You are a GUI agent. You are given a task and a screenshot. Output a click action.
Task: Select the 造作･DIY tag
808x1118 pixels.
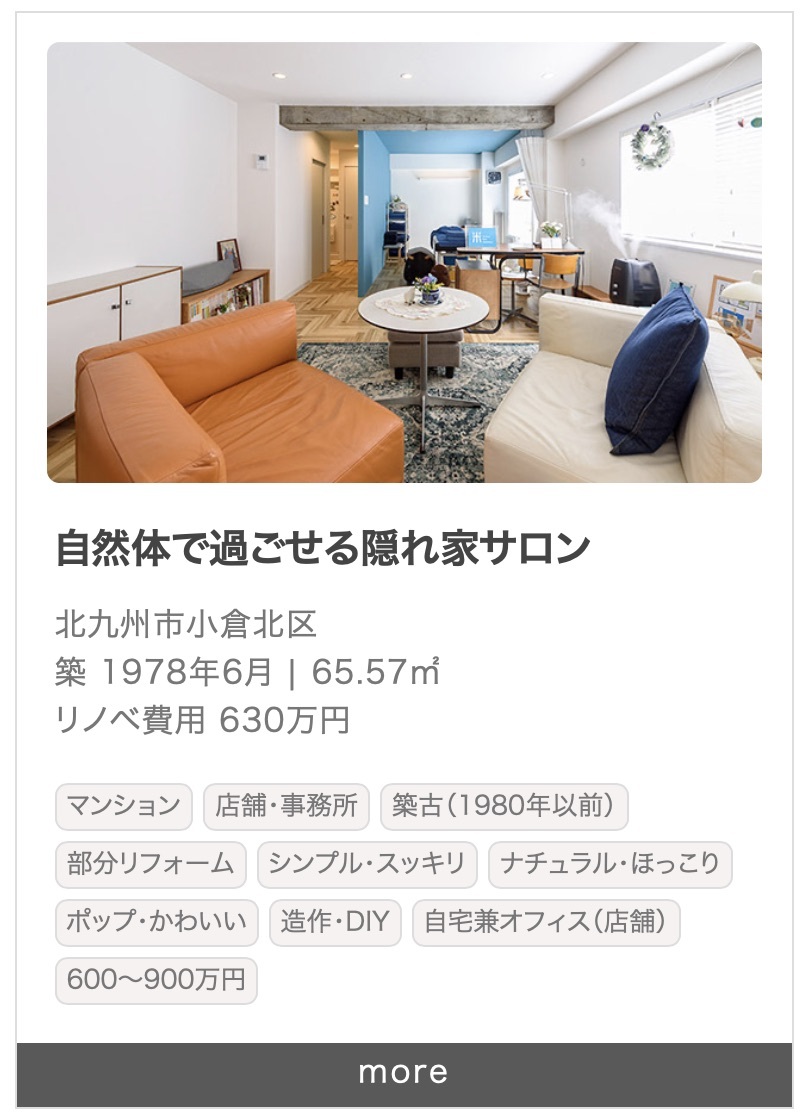(335, 922)
